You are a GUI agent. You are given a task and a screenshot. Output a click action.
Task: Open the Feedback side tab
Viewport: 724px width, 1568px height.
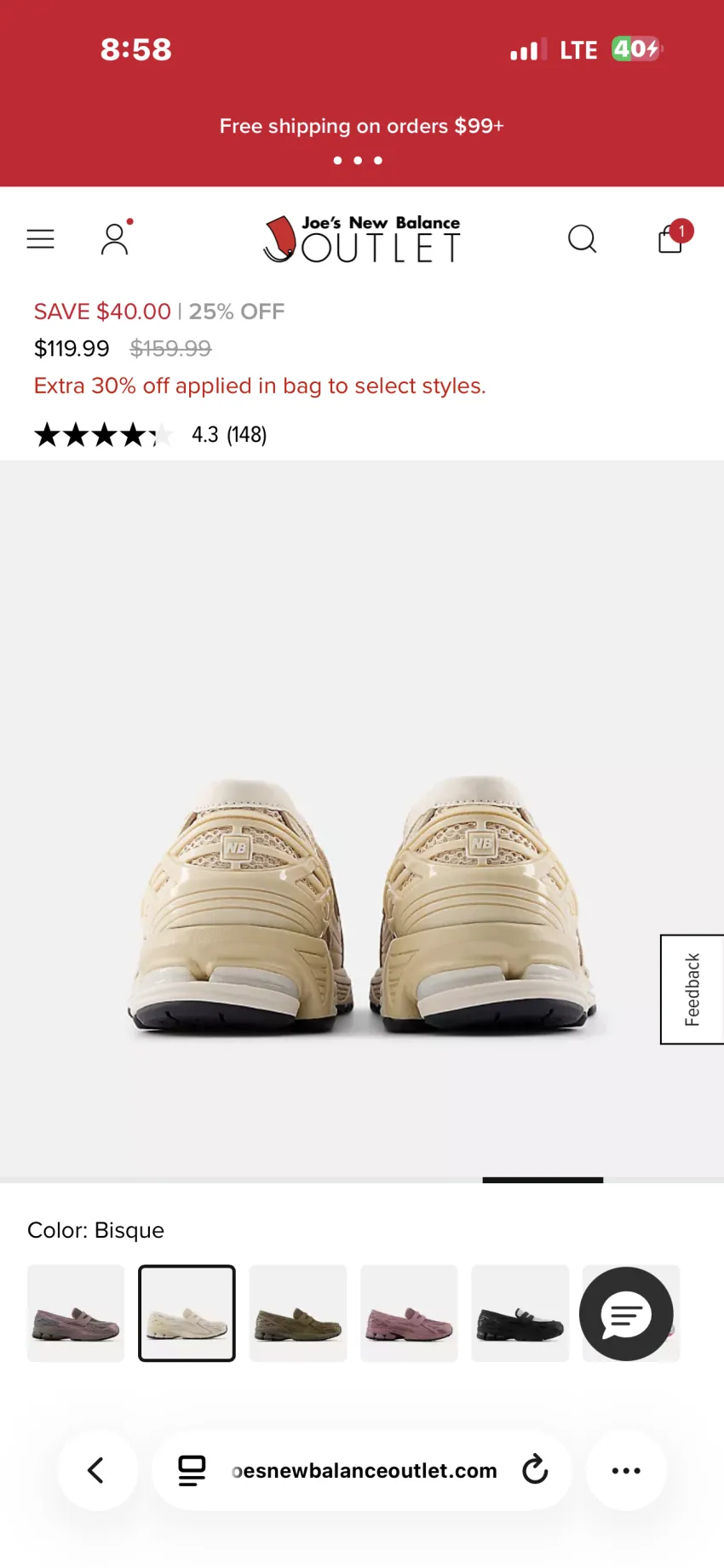pyautogui.click(x=692, y=989)
